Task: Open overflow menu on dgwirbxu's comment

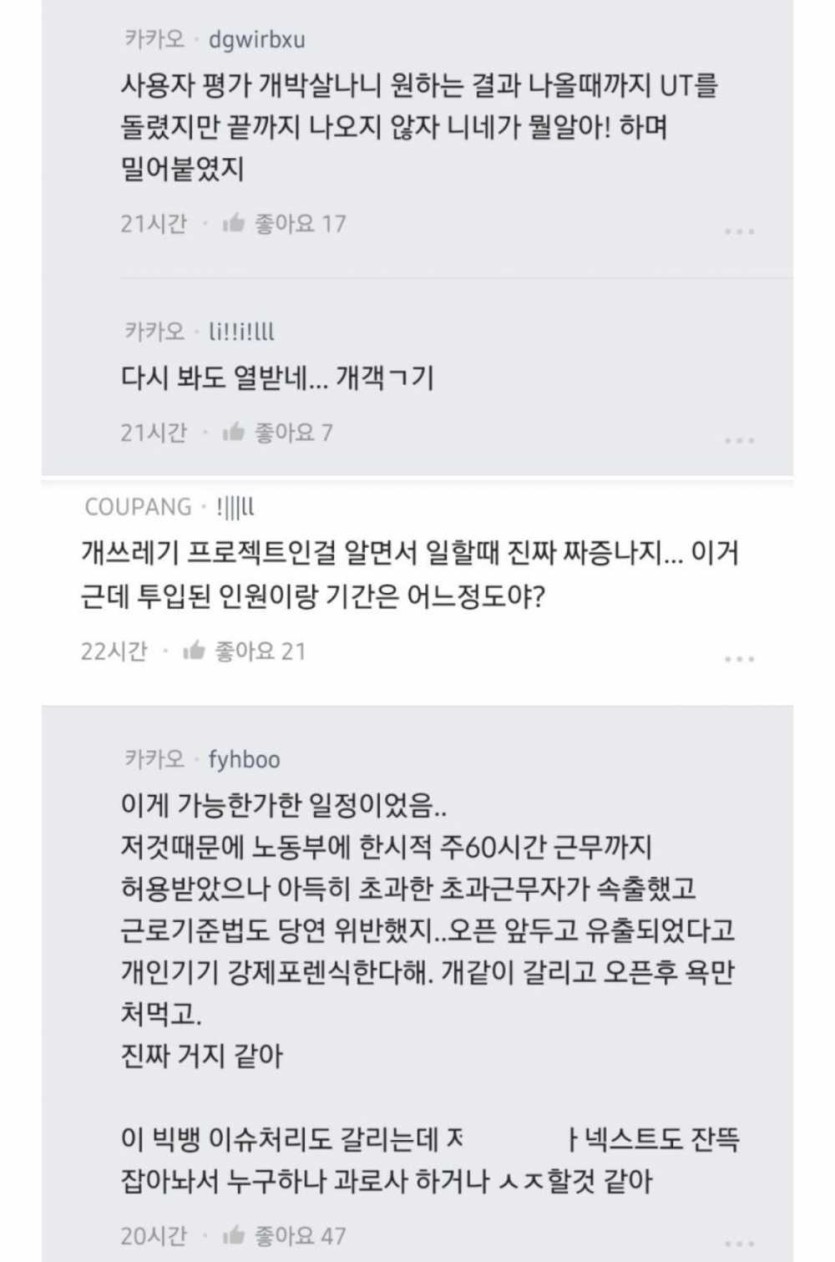Action: 739,232
